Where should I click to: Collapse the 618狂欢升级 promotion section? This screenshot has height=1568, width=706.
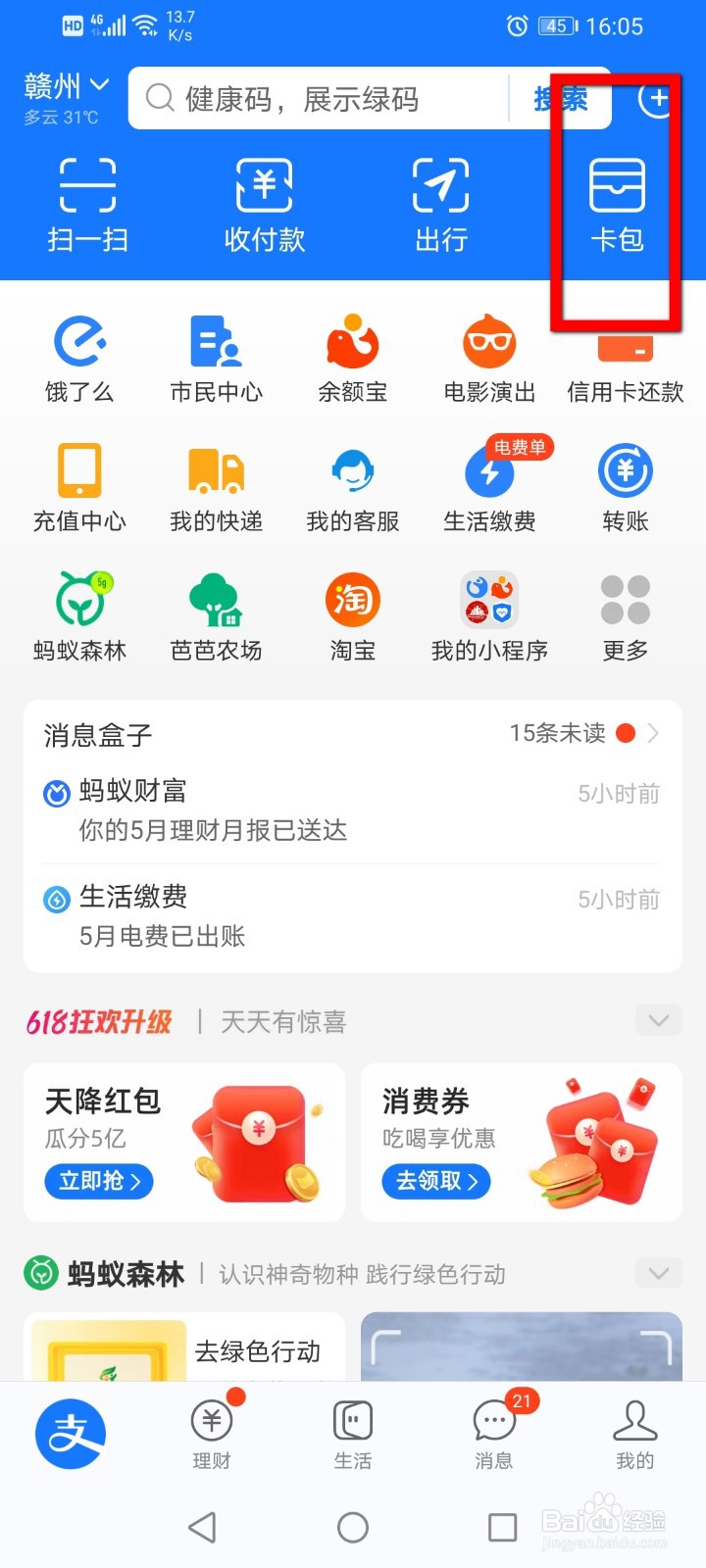click(x=658, y=1020)
